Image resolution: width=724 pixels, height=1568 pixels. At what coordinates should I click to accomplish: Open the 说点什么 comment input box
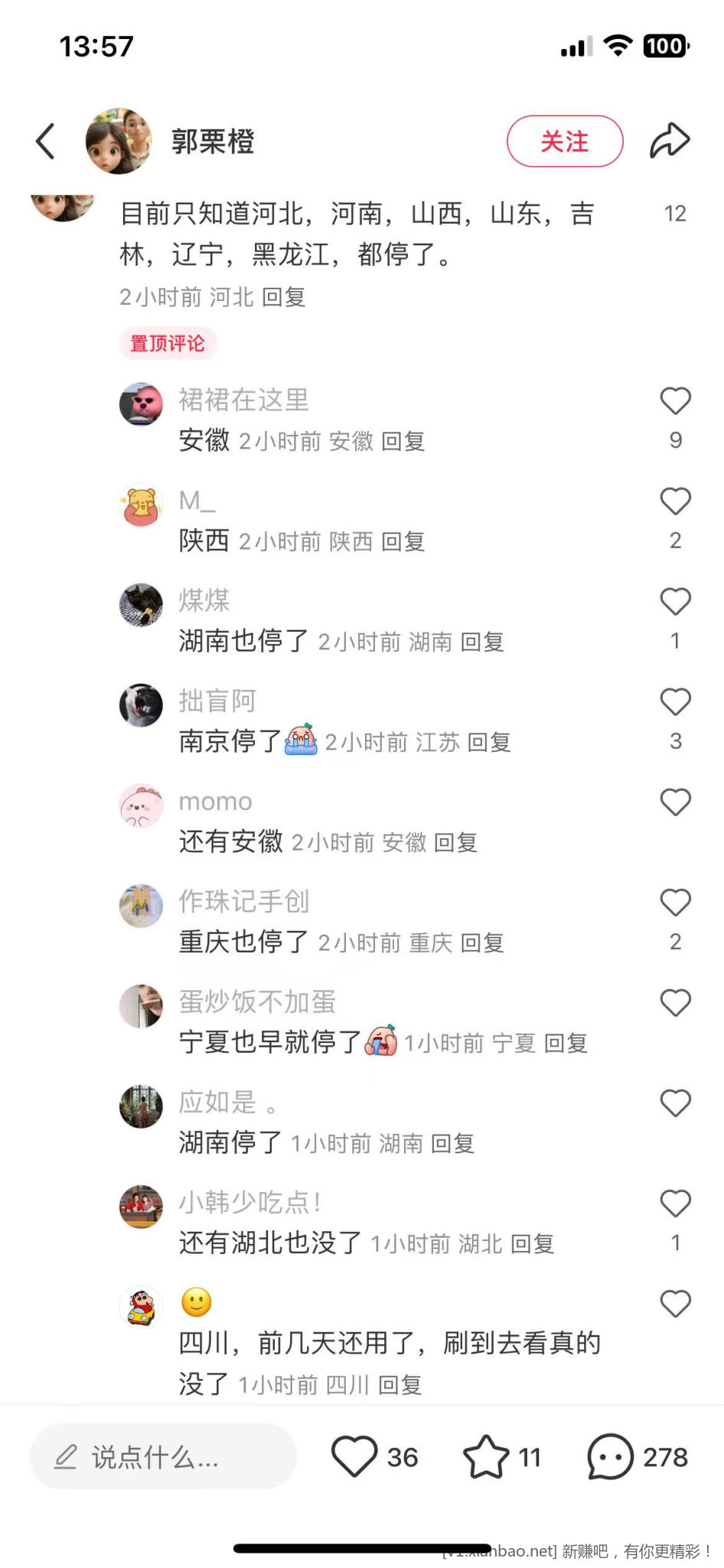(163, 1457)
